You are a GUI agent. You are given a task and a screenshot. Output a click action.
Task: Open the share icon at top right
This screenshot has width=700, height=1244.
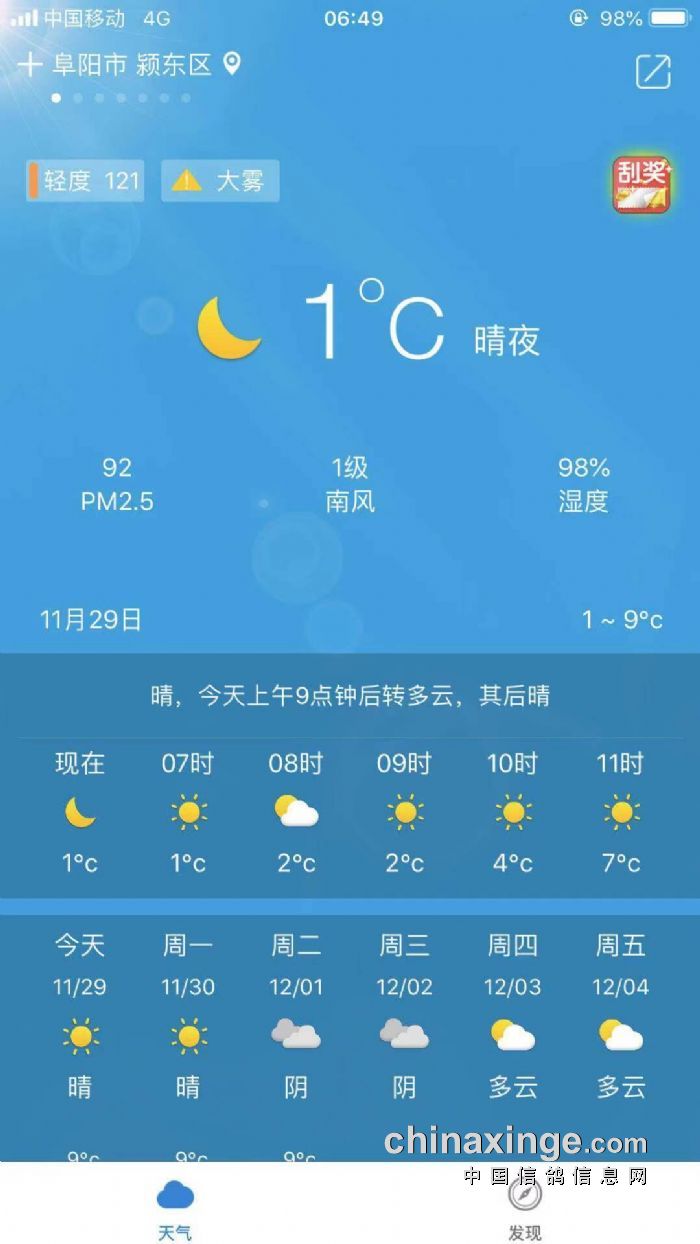653,71
